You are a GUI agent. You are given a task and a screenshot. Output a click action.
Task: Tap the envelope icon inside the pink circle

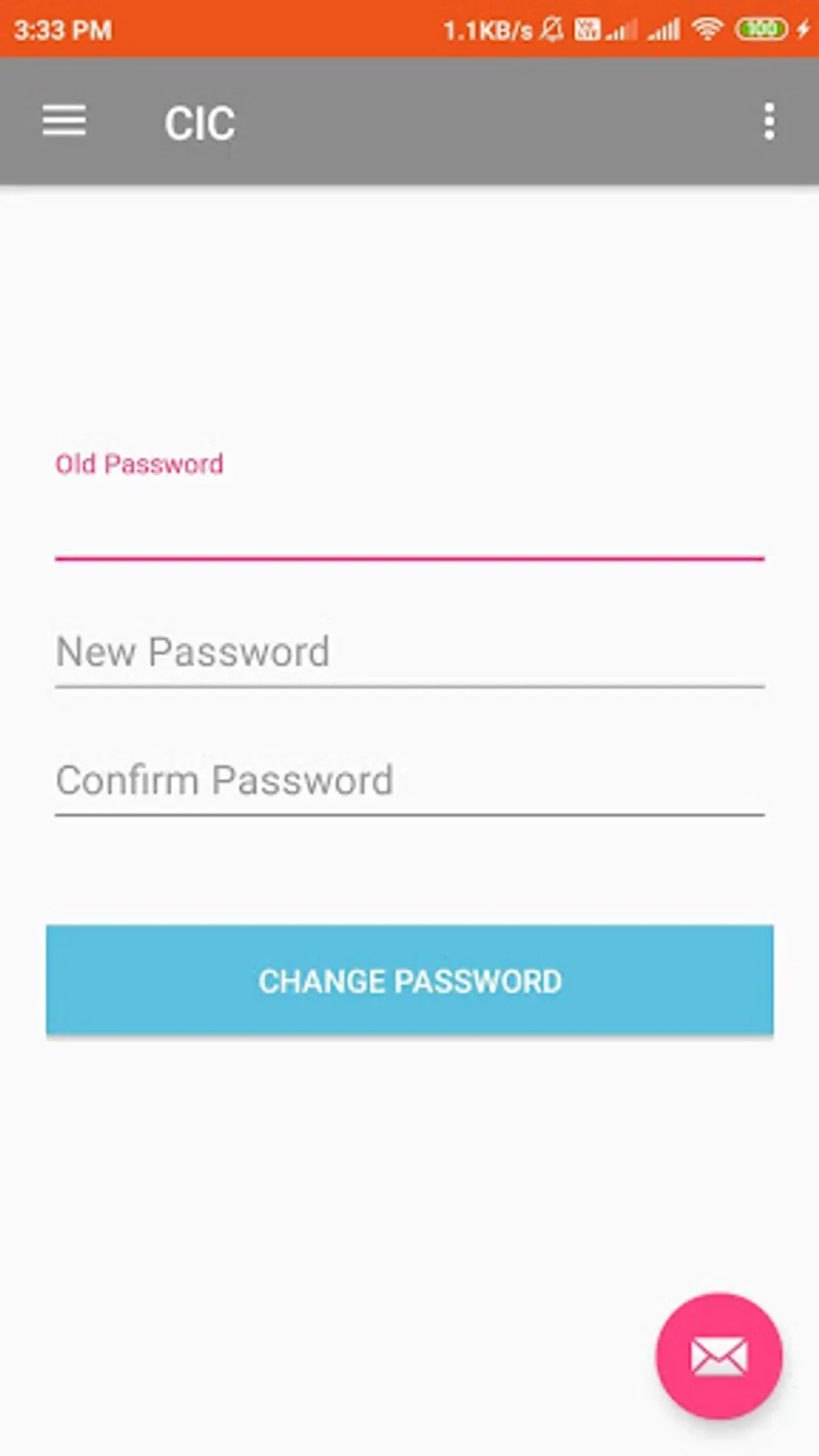(x=718, y=1355)
